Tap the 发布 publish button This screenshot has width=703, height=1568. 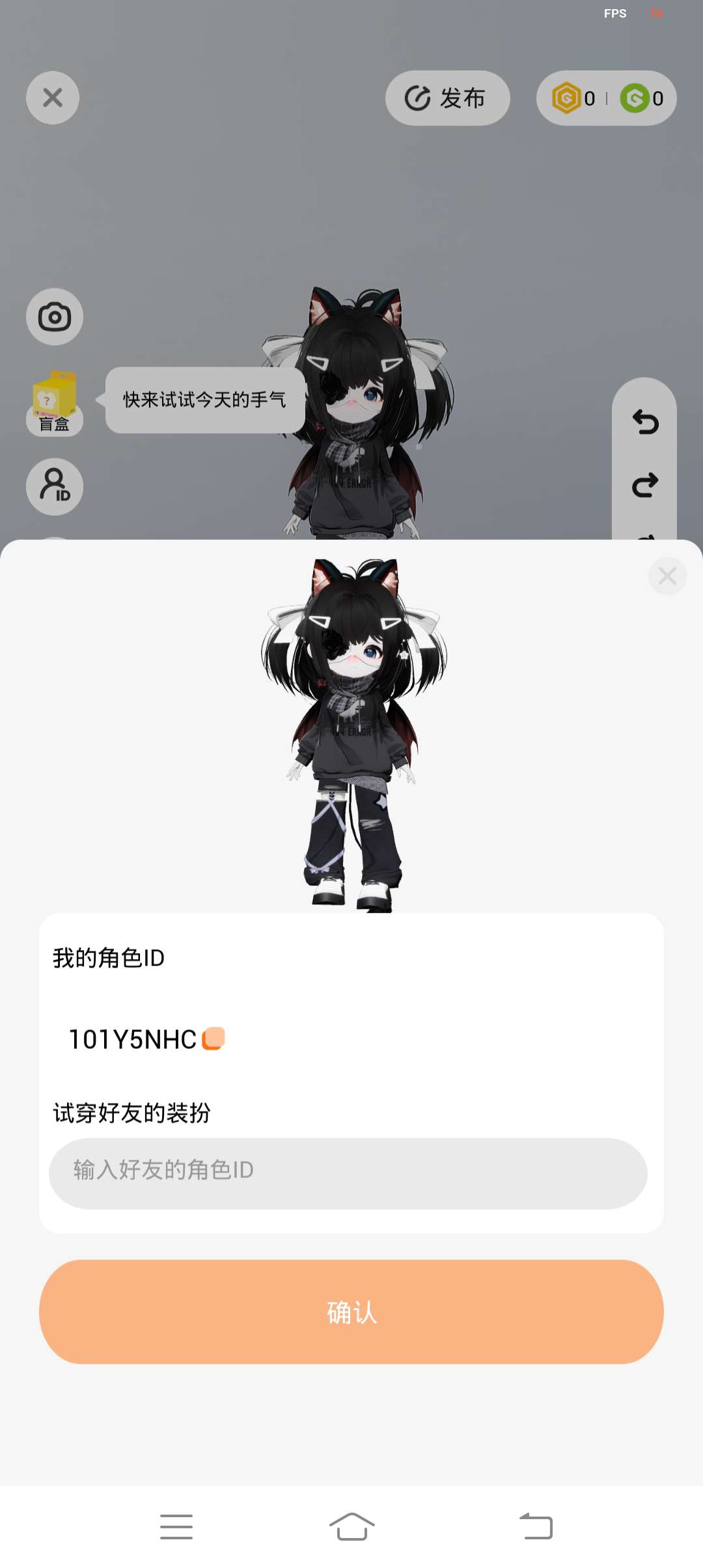tap(447, 98)
